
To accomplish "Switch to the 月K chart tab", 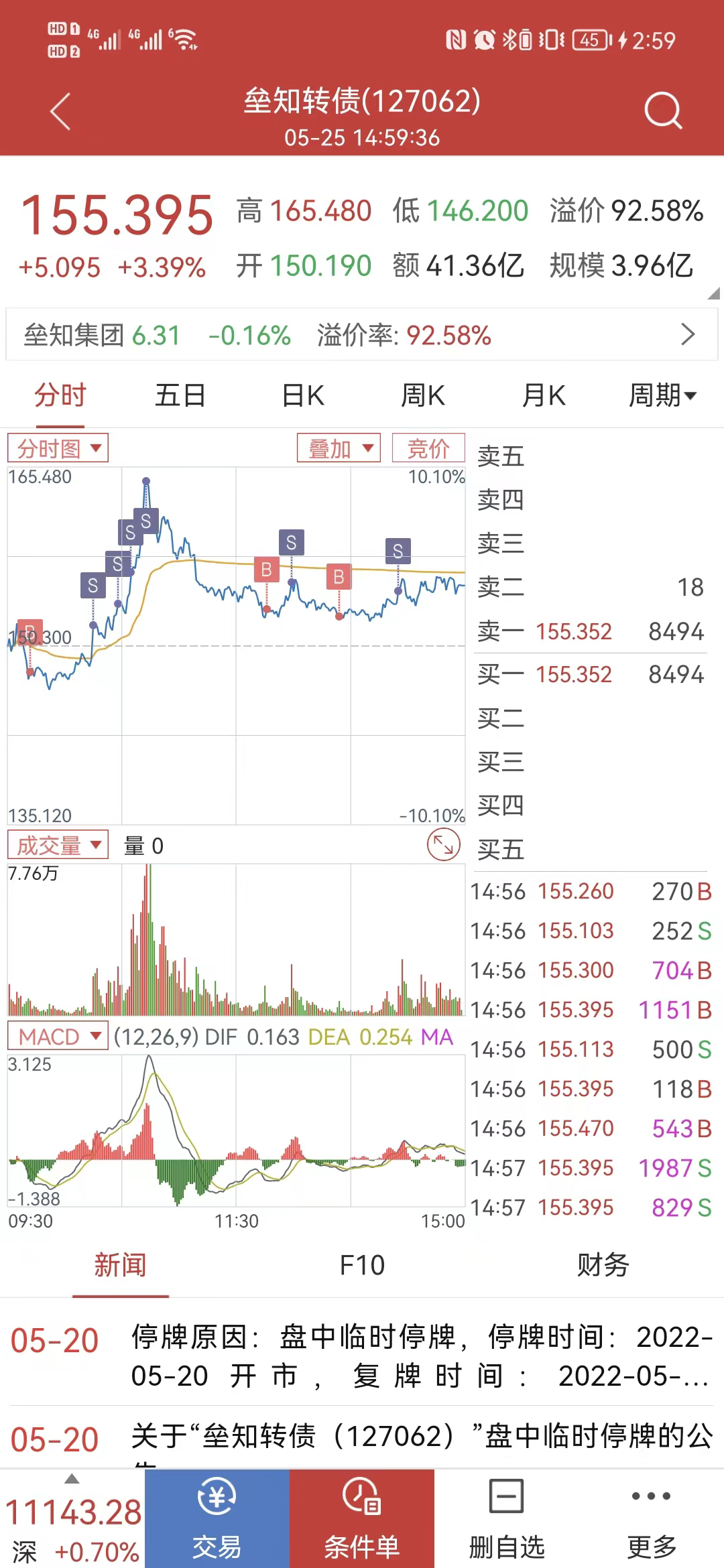I will [x=544, y=395].
